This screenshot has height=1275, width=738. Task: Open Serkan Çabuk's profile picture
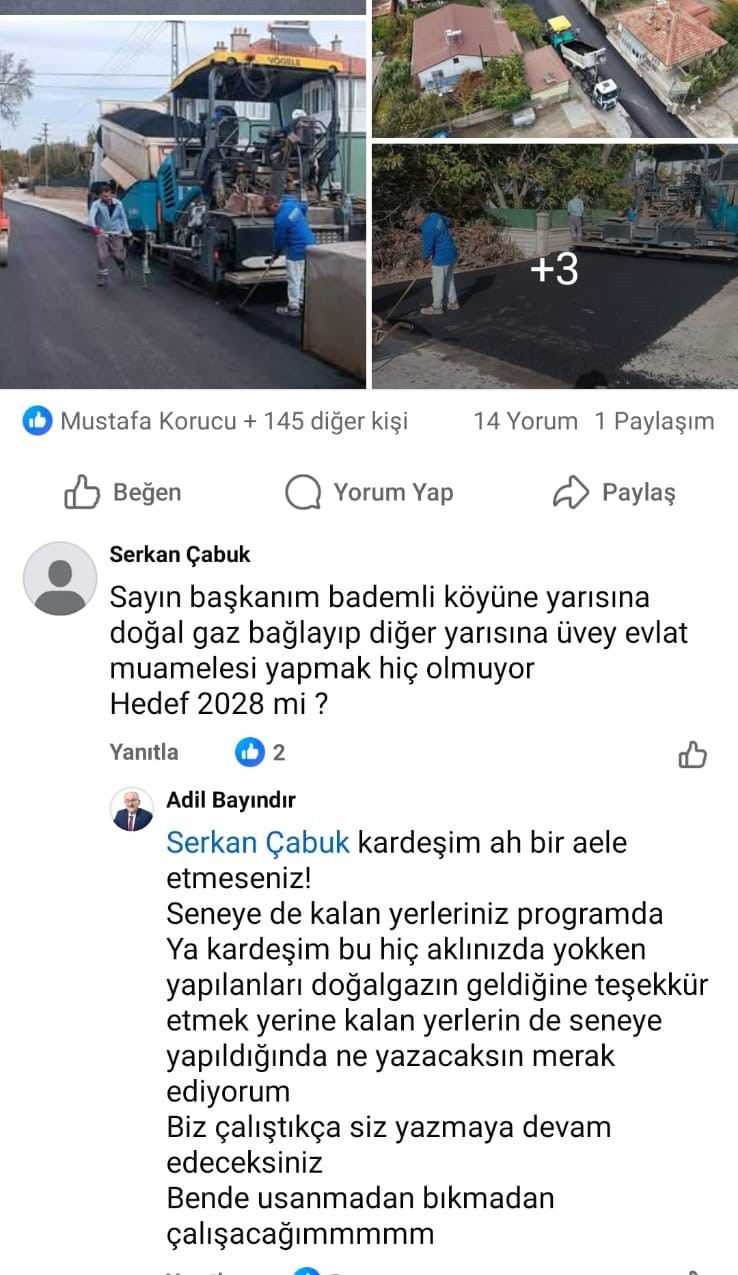pyautogui.click(x=60, y=578)
